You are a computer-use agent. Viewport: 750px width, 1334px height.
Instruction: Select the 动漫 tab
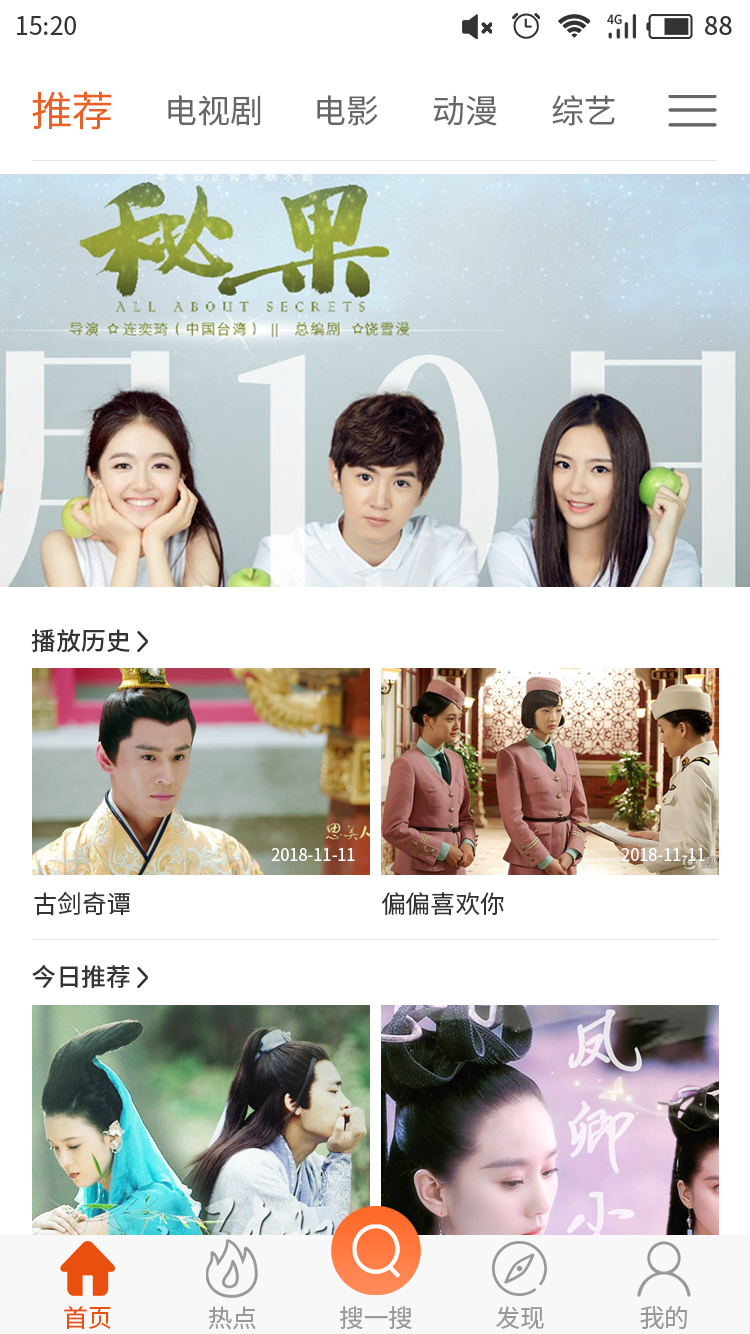pyautogui.click(x=465, y=111)
